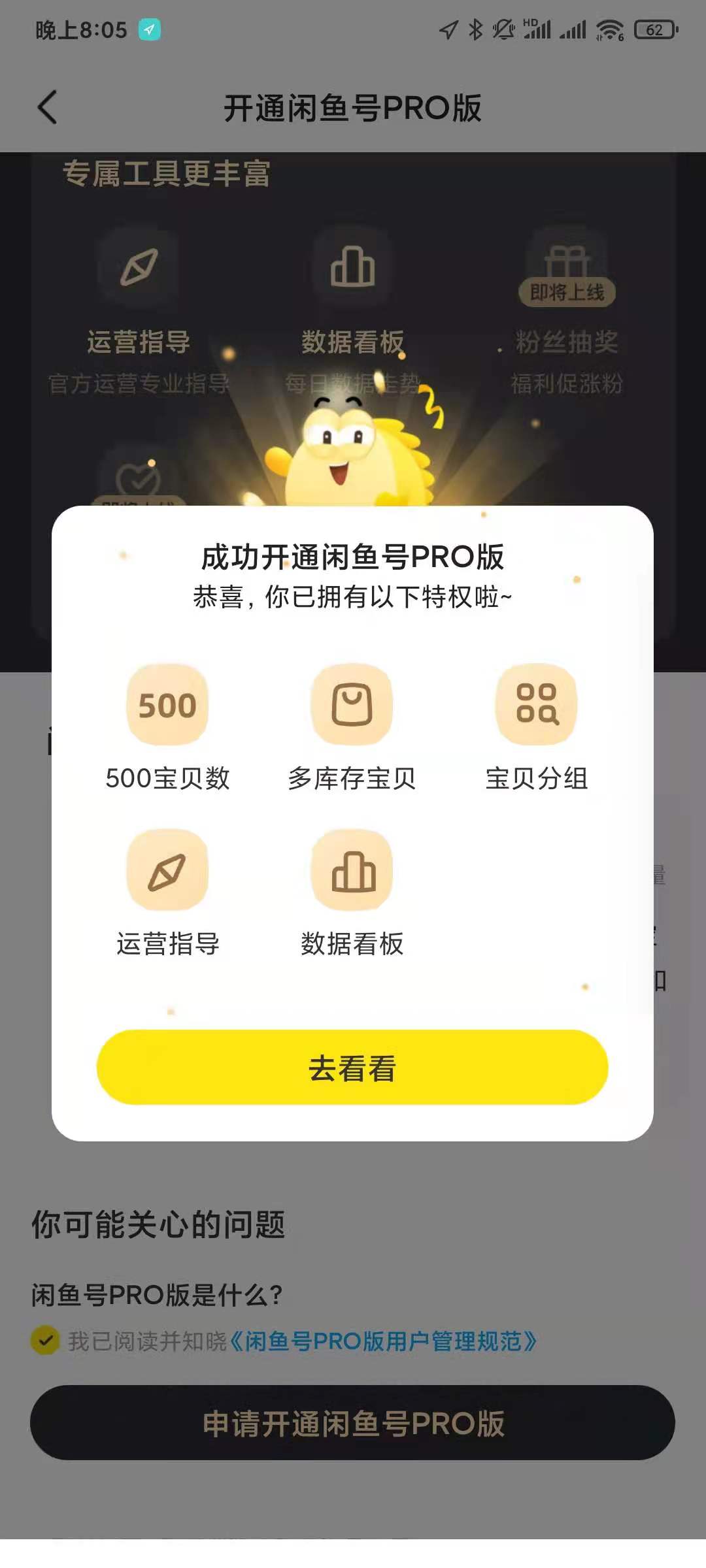The image size is (706, 1568).
Task: Go back from 开通闲鱼号PRO版 page
Action: click(48, 107)
